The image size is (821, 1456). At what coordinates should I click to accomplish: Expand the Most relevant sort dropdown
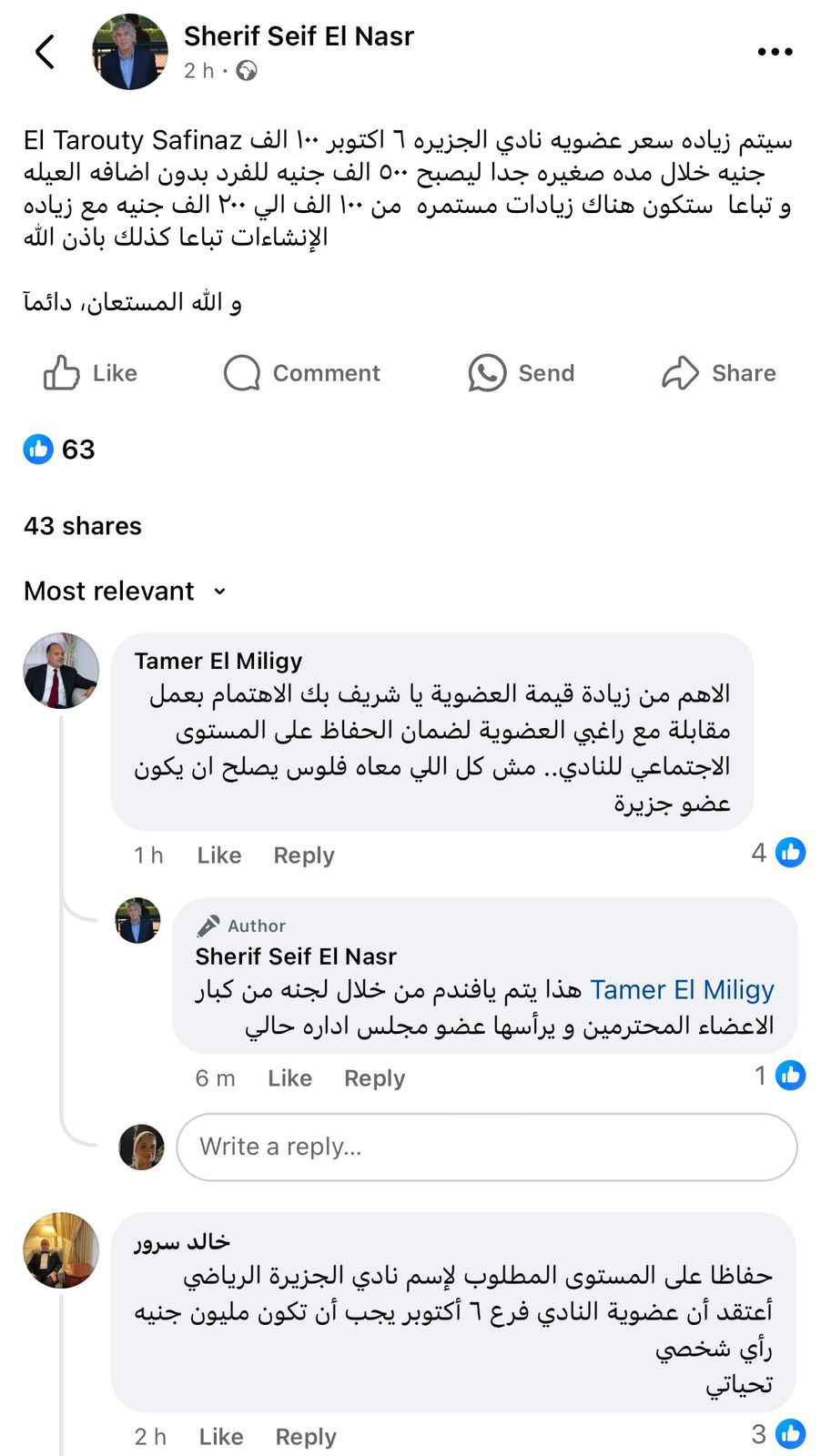[x=126, y=591]
